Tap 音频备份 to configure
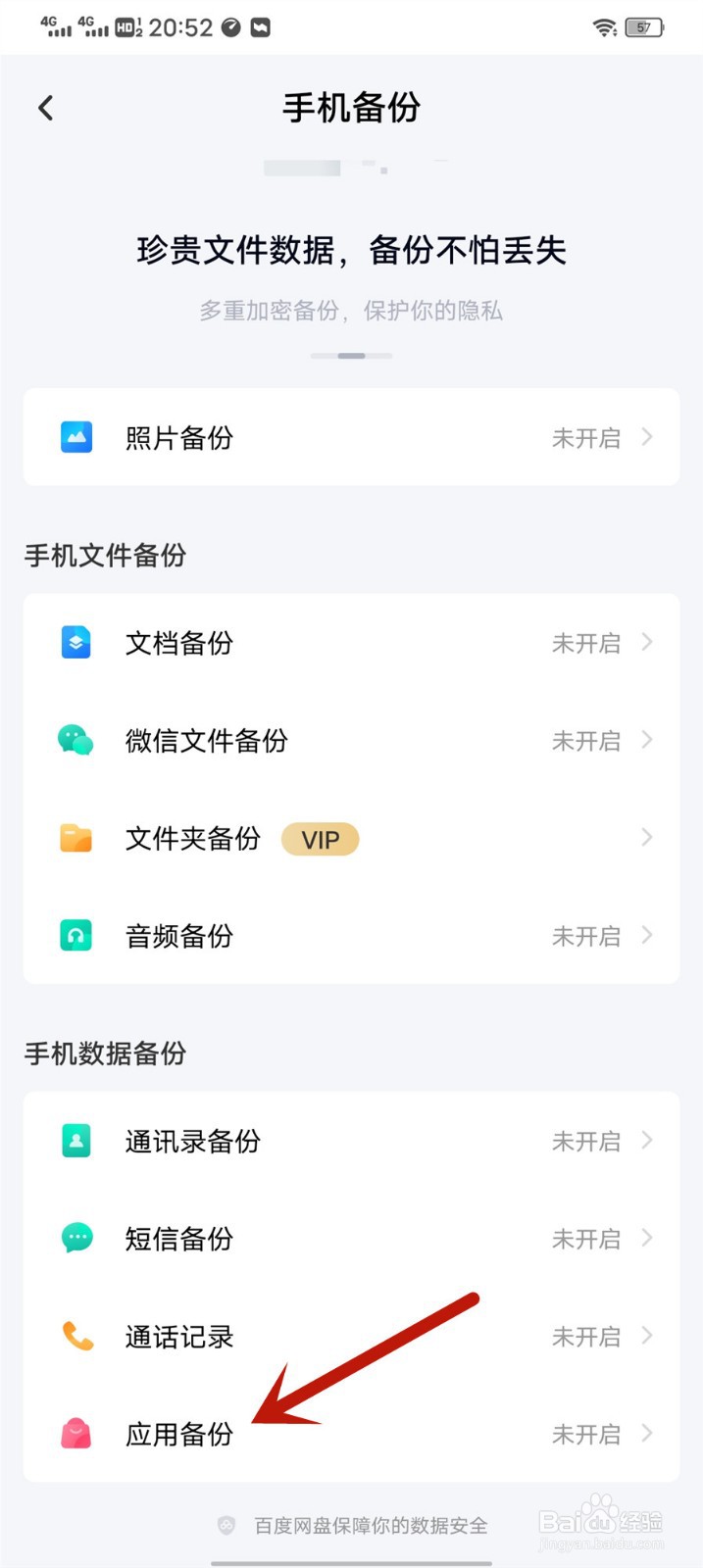 [x=351, y=936]
